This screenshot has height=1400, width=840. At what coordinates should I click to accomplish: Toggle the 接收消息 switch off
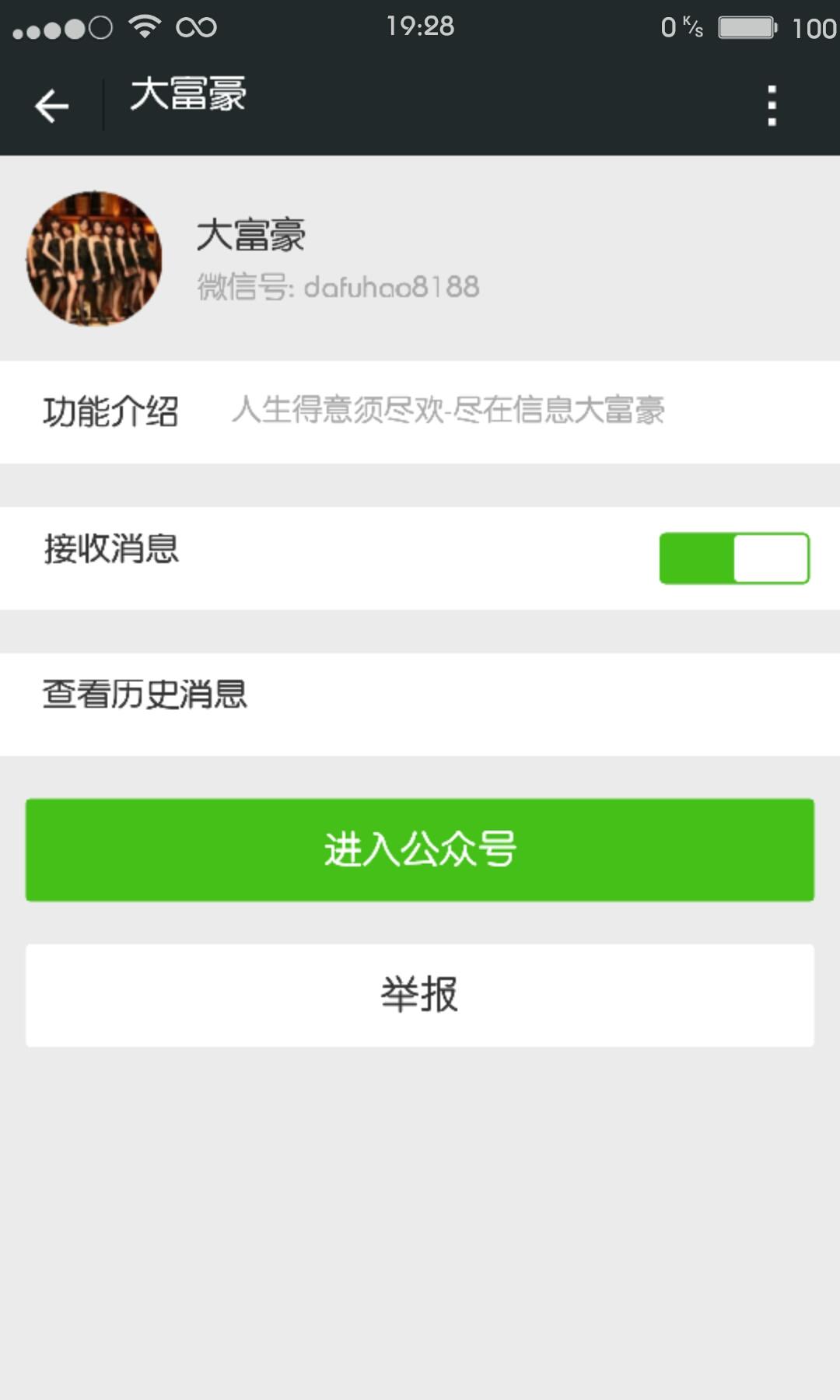(x=733, y=558)
